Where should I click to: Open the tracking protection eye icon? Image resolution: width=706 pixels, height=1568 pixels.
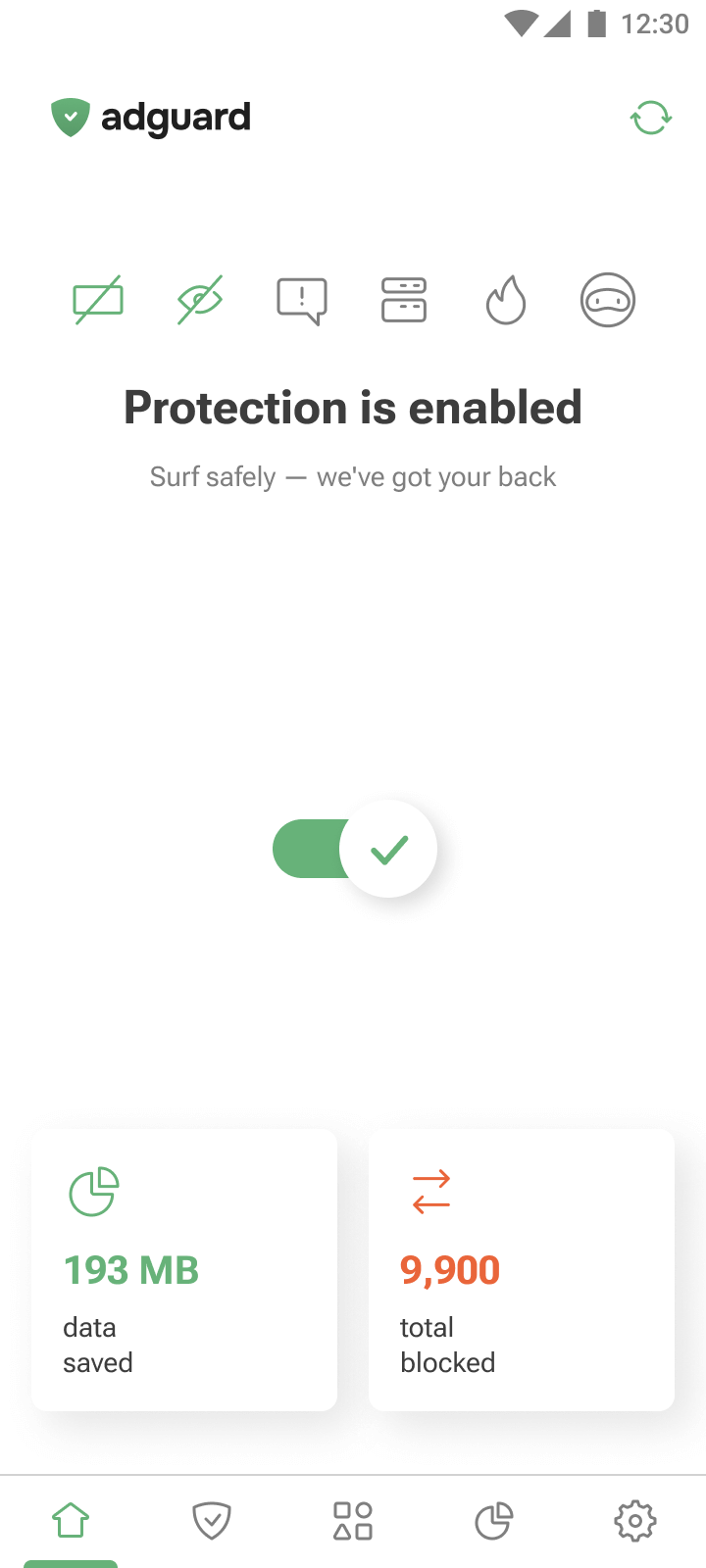tap(200, 300)
